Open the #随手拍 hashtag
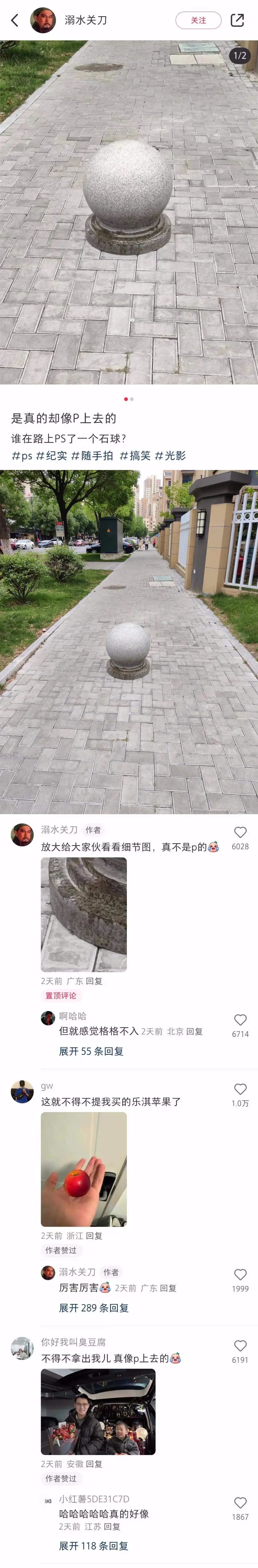Image resolution: width=258 pixels, height=1568 pixels. (x=92, y=455)
